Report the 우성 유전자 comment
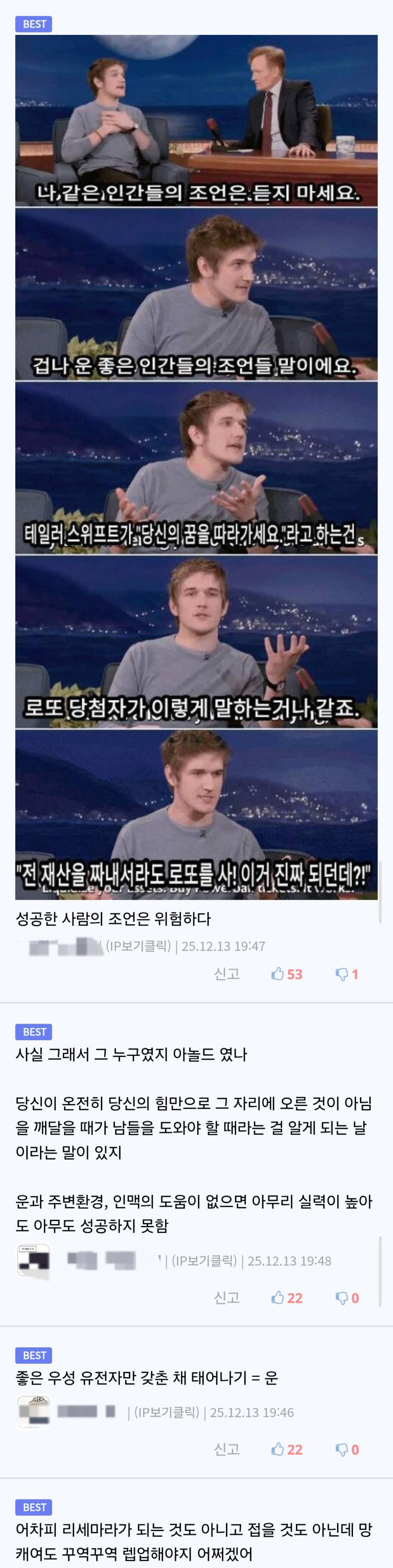 click(226, 1449)
